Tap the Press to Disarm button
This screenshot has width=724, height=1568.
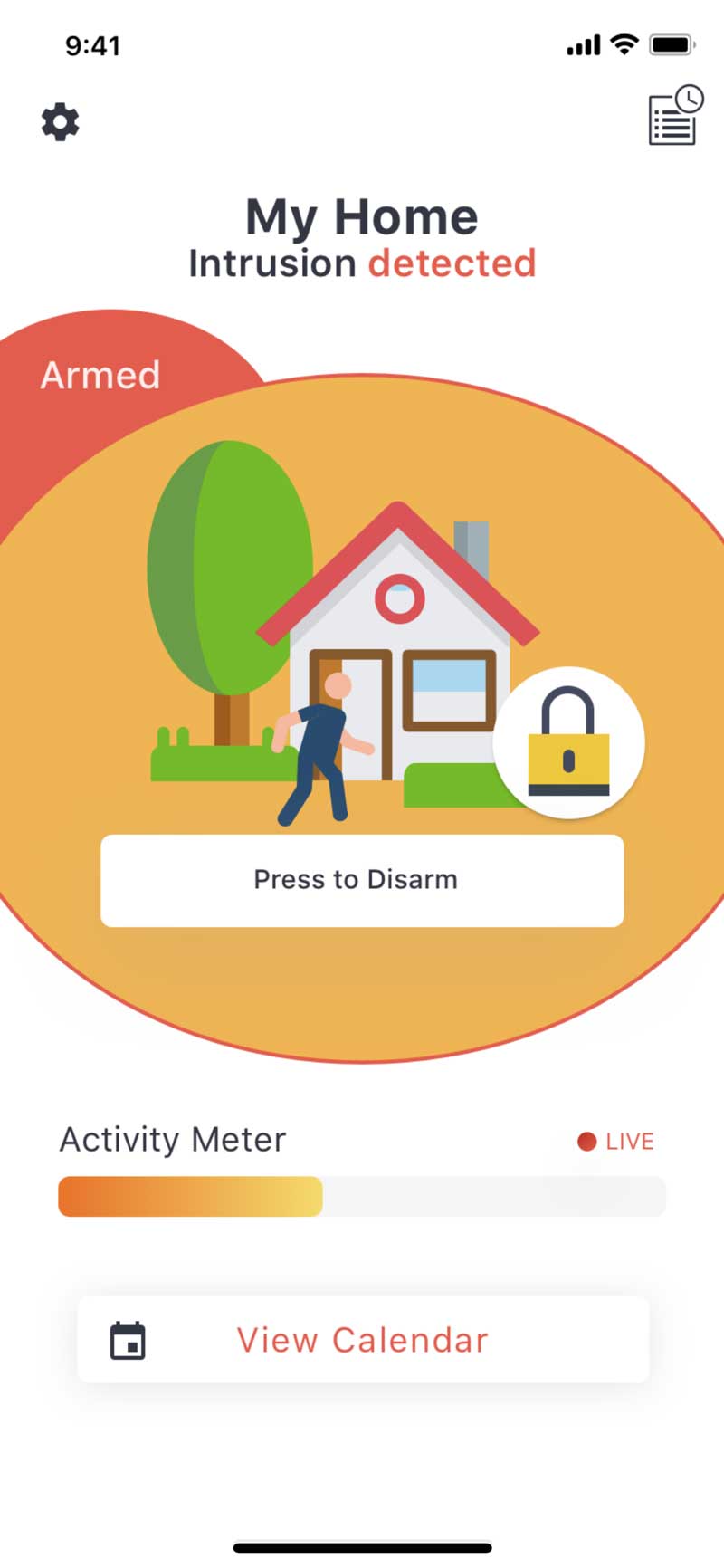pos(362,880)
